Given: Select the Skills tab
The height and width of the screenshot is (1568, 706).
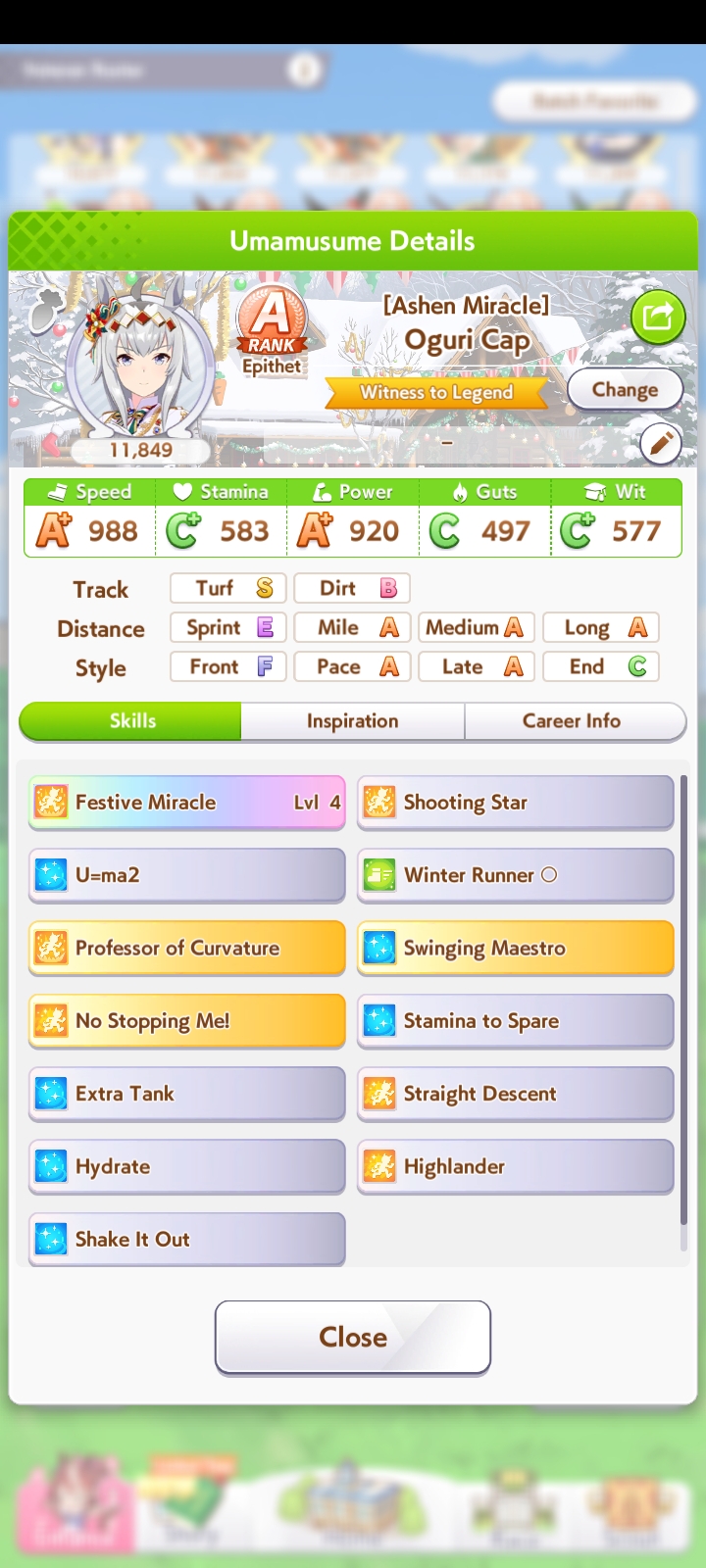Looking at the screenshot, I should point(131,721).
